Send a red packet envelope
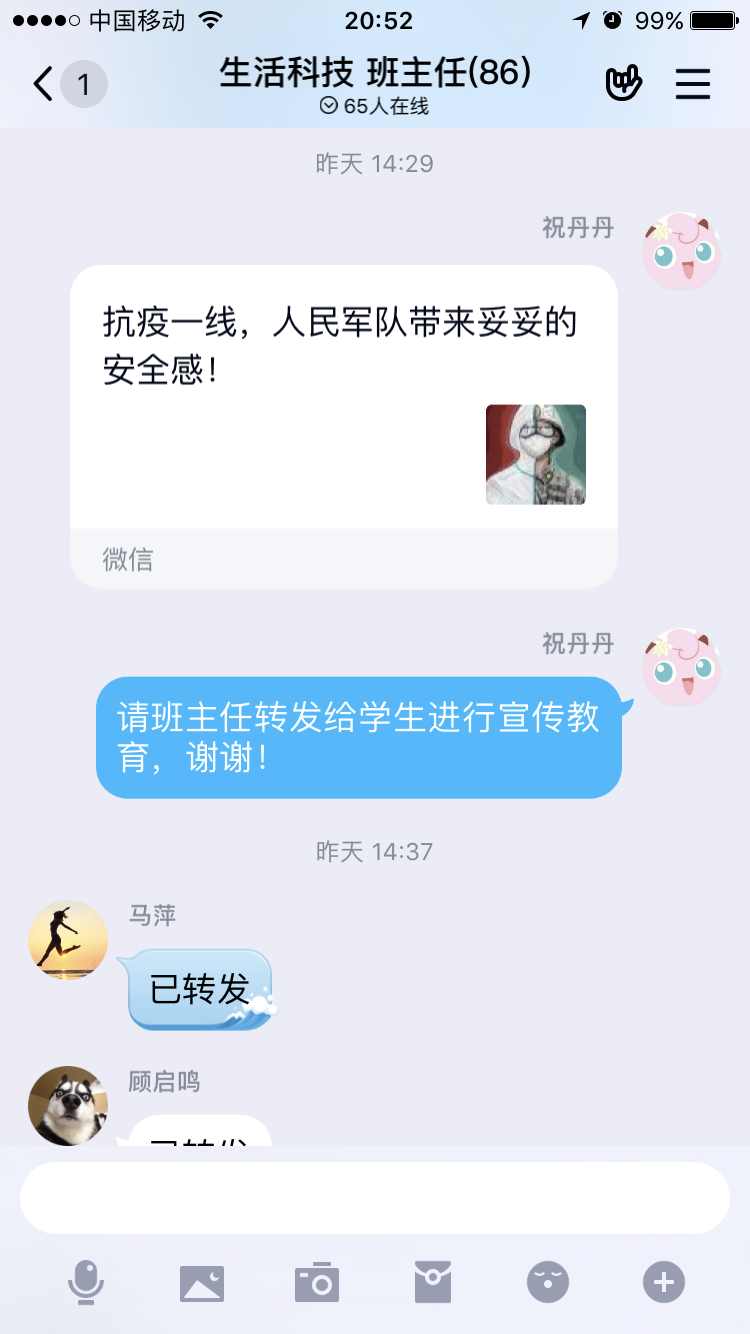This screenshot has height=1334, width=750. (x=433, y=1282)
